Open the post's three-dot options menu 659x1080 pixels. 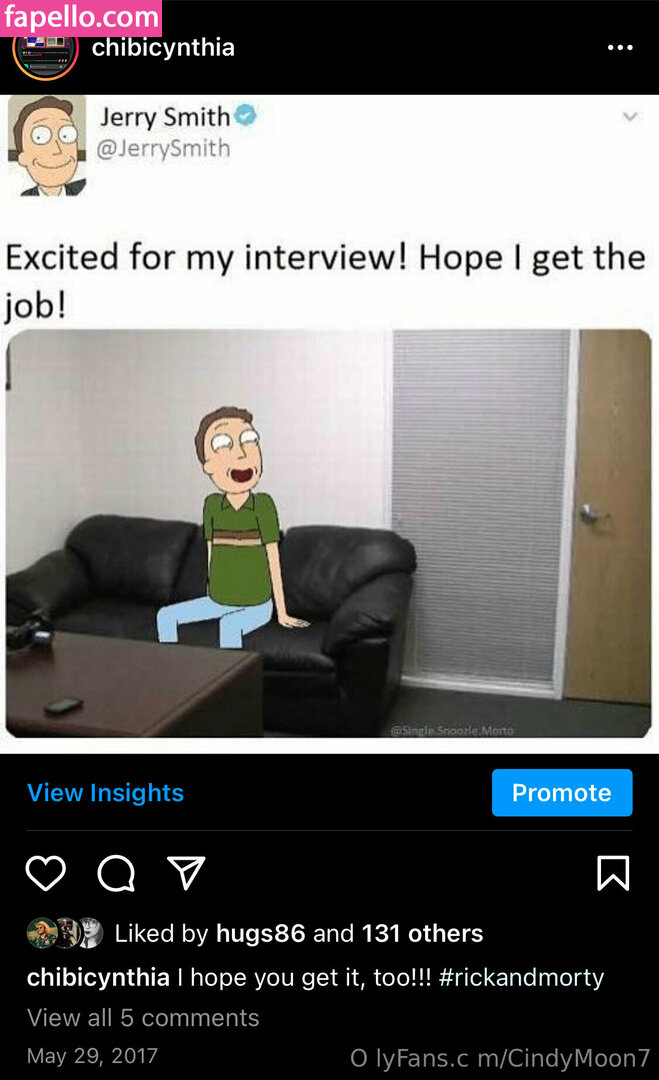coord(620,48)
